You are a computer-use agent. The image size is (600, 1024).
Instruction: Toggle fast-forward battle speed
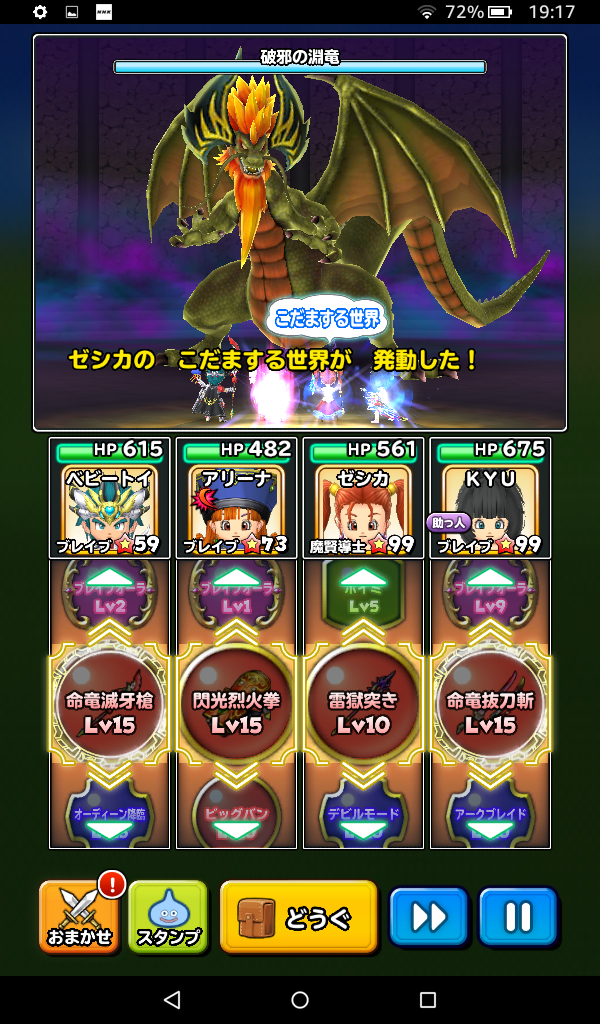pyautogui.click(x=428, y=917)
